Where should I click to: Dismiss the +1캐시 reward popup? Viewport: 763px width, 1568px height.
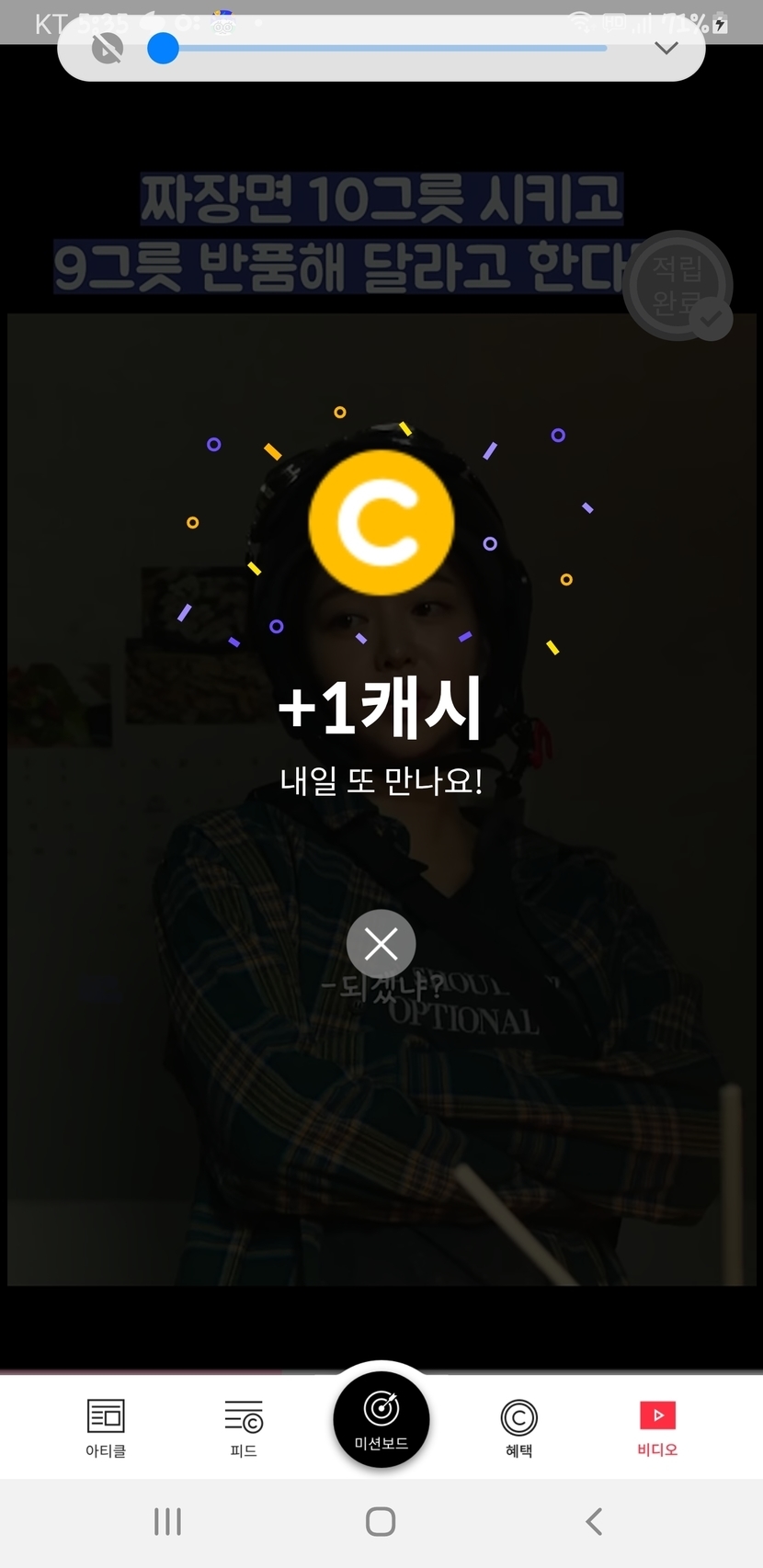point(381,944)
